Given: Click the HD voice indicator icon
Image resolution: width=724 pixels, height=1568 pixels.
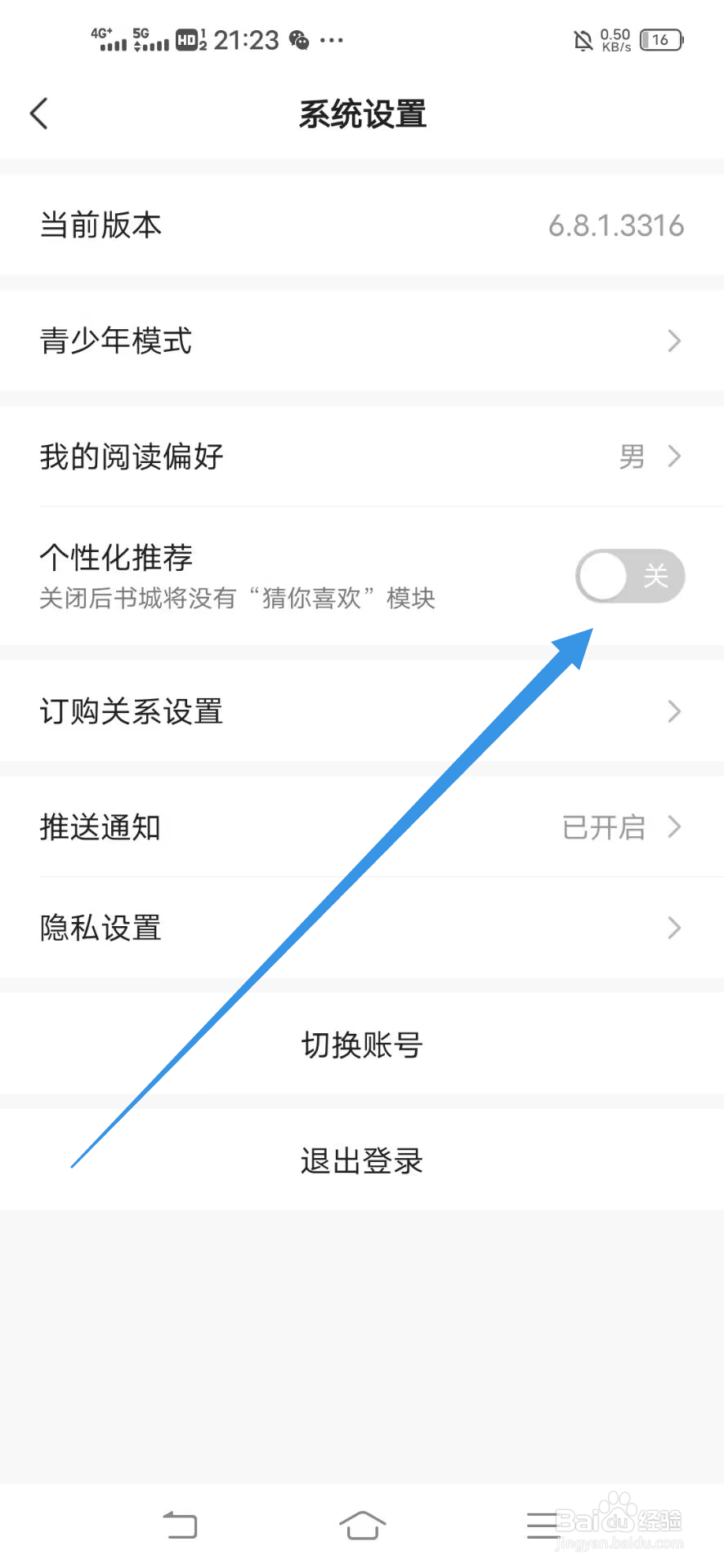Looking at the screenshot, I should (x=185, y=39).
